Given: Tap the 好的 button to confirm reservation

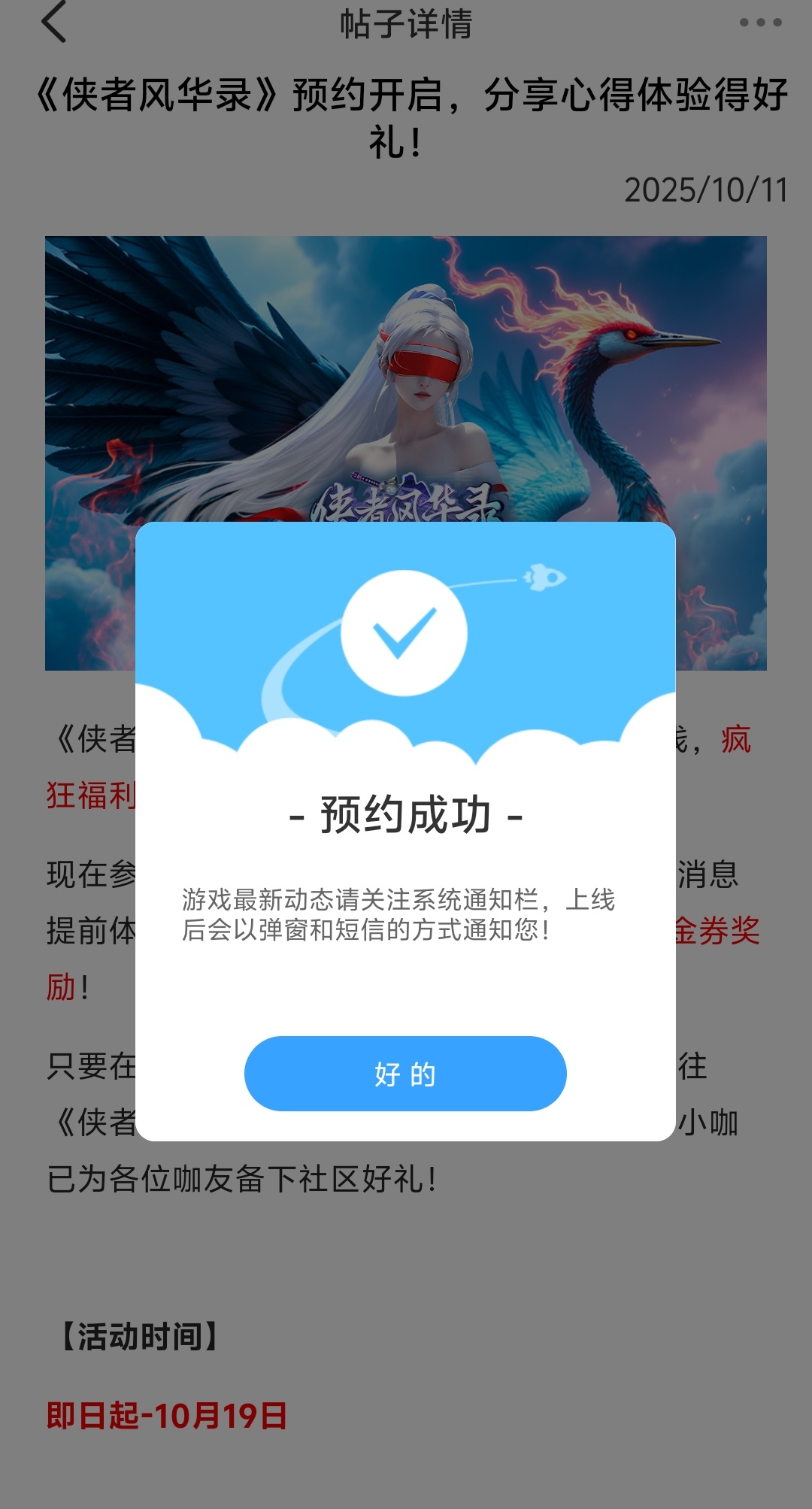Looking at the screenshot, I should 405,1074.
